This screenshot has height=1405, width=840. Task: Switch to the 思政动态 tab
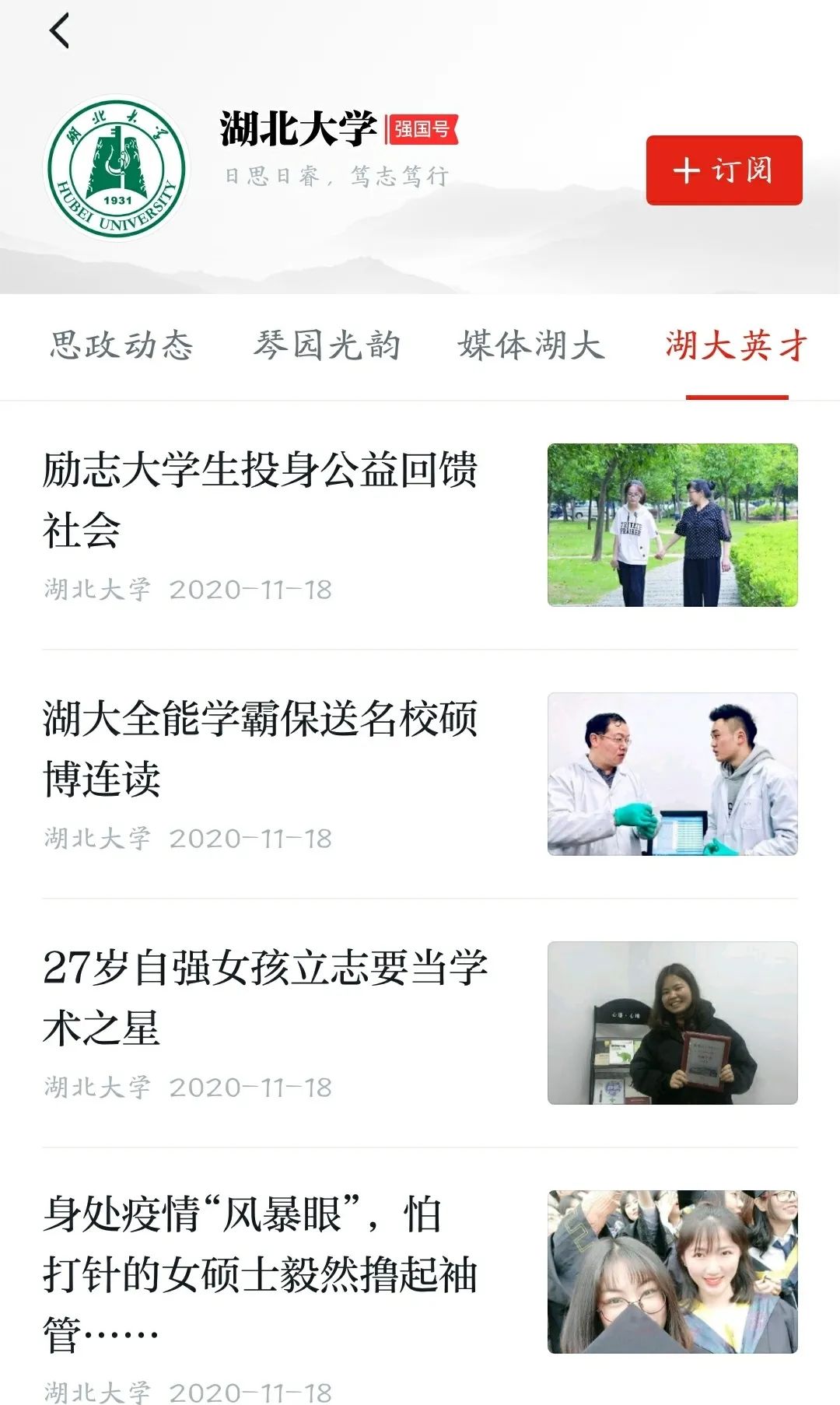pos(121,345)
